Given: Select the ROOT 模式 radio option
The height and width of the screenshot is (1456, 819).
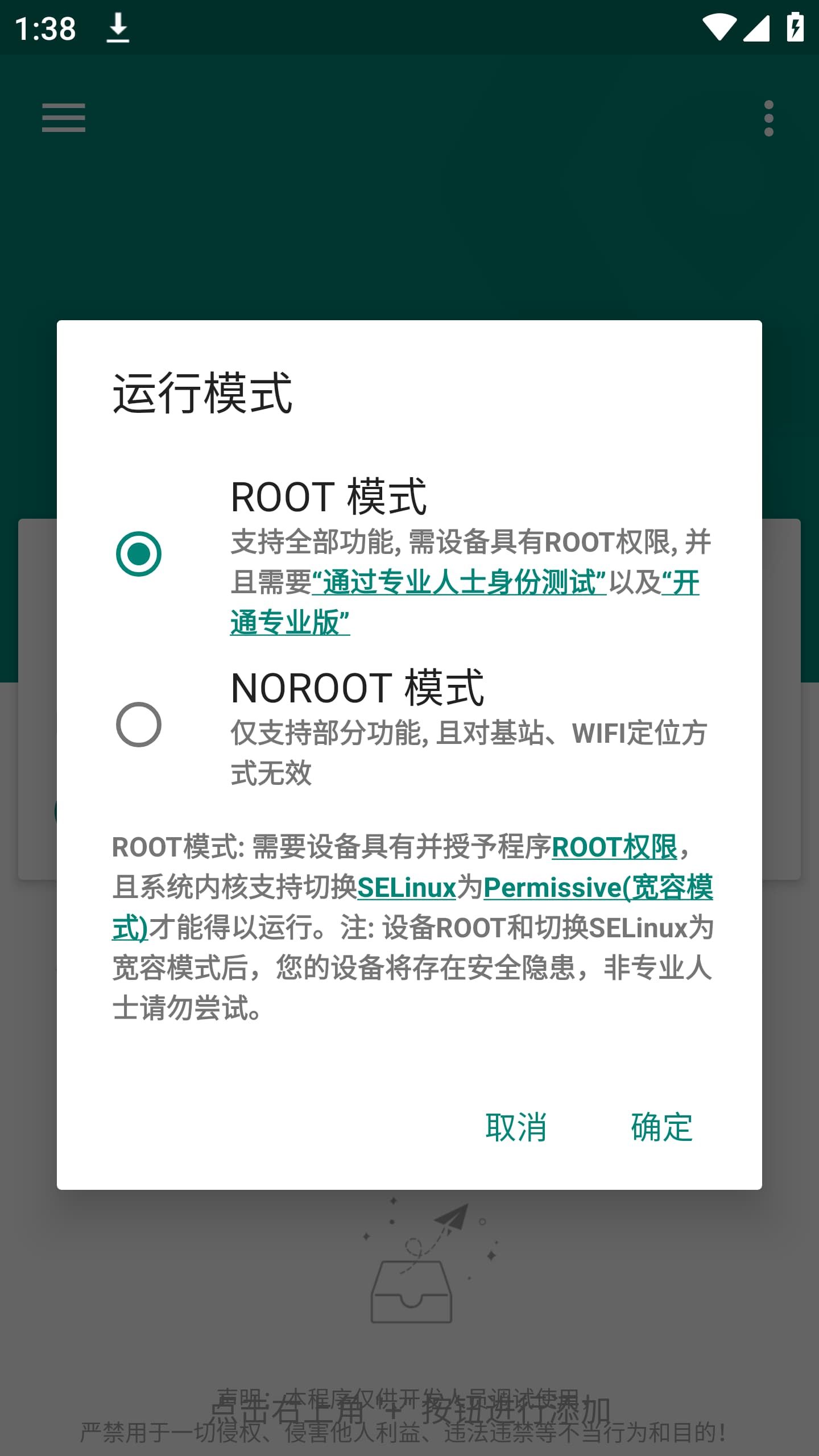Looking at the screenshot, I should [x=139, y=553].
